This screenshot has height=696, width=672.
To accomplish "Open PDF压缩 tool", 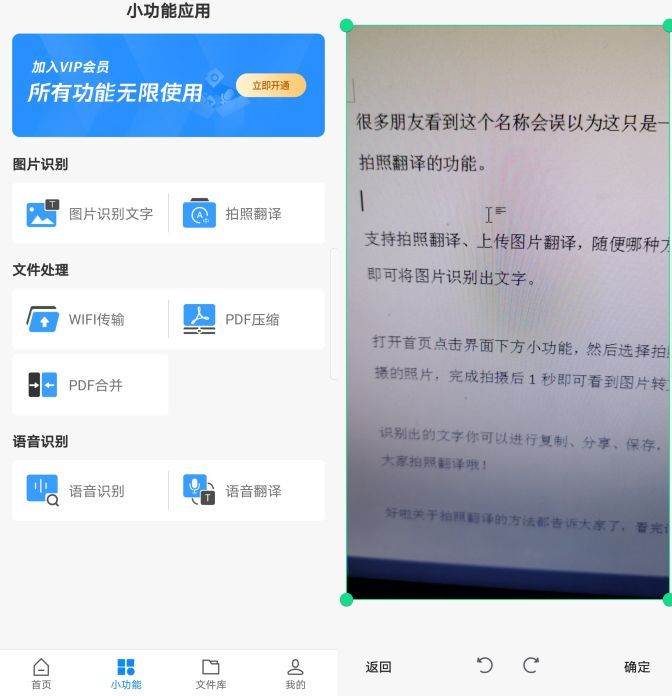I will click(x=246, y=319).
